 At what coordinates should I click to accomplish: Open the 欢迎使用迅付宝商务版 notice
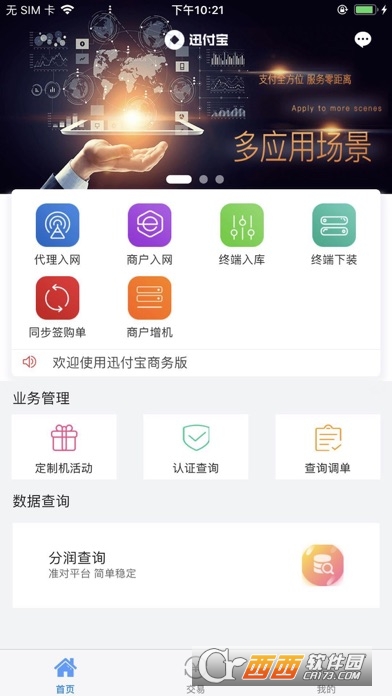click(x=196, y=363)
